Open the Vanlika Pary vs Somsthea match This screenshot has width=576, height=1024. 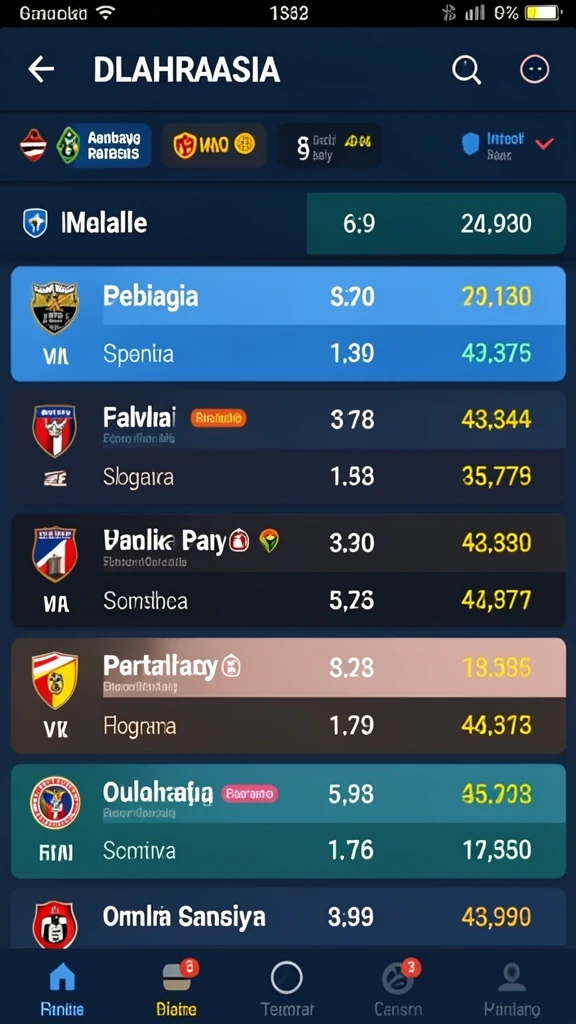pos(288,571)
